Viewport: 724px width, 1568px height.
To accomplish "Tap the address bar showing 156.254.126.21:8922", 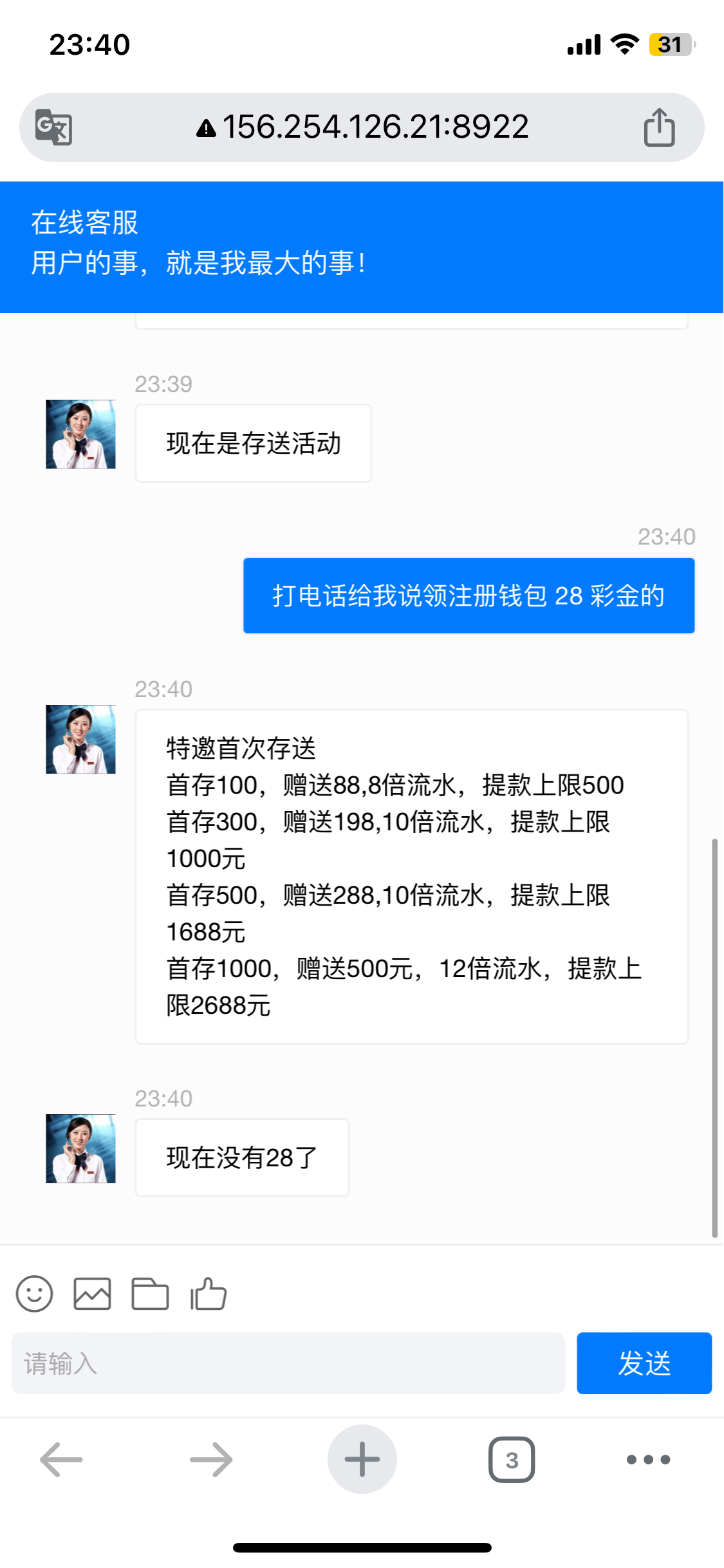I will (x=362, y=127).
